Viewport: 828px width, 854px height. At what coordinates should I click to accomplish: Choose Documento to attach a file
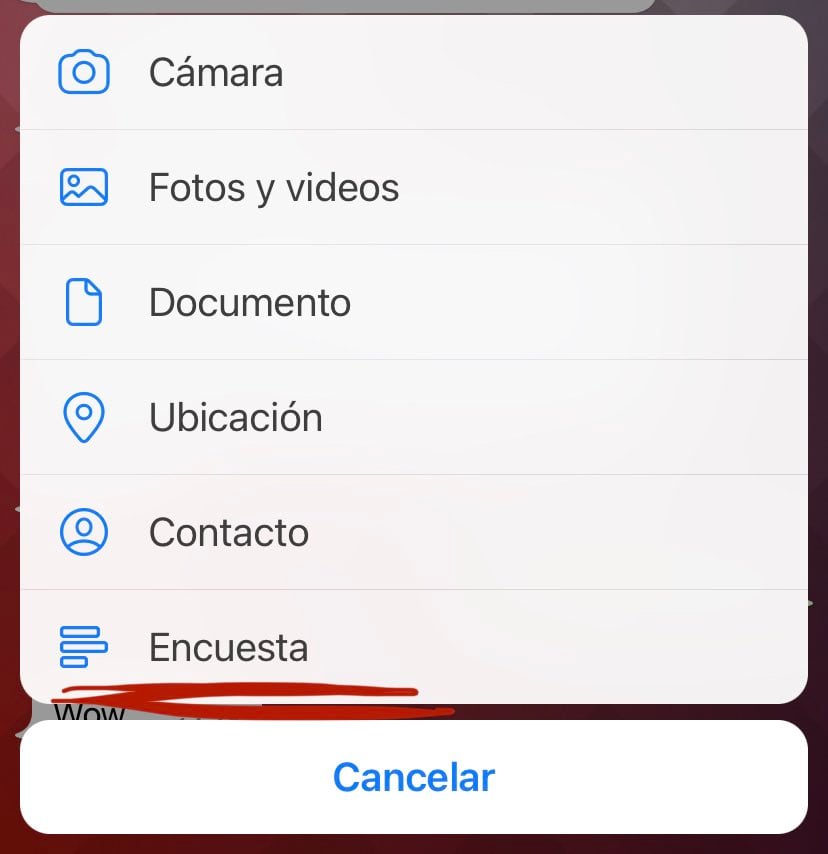250,301
